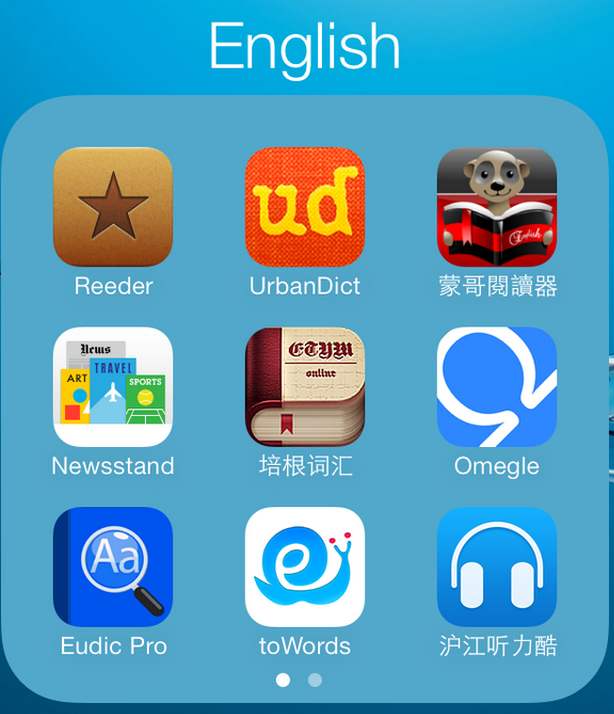This screenshot has width=614, height=714.
Task: Open Newsstand
Action: tap(113, 387)
